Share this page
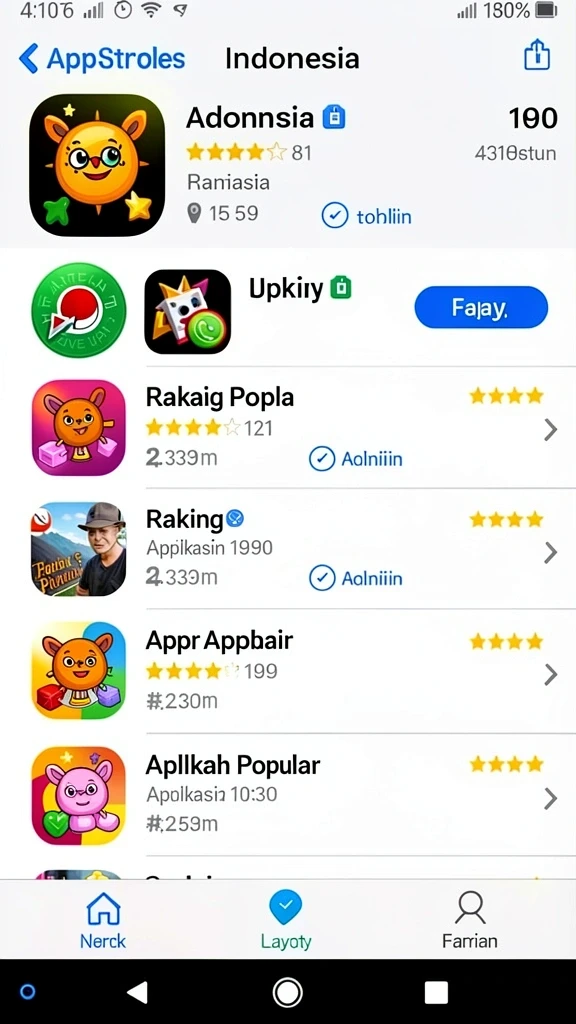Screen dimensions: 576x1024 click(537, 55)
